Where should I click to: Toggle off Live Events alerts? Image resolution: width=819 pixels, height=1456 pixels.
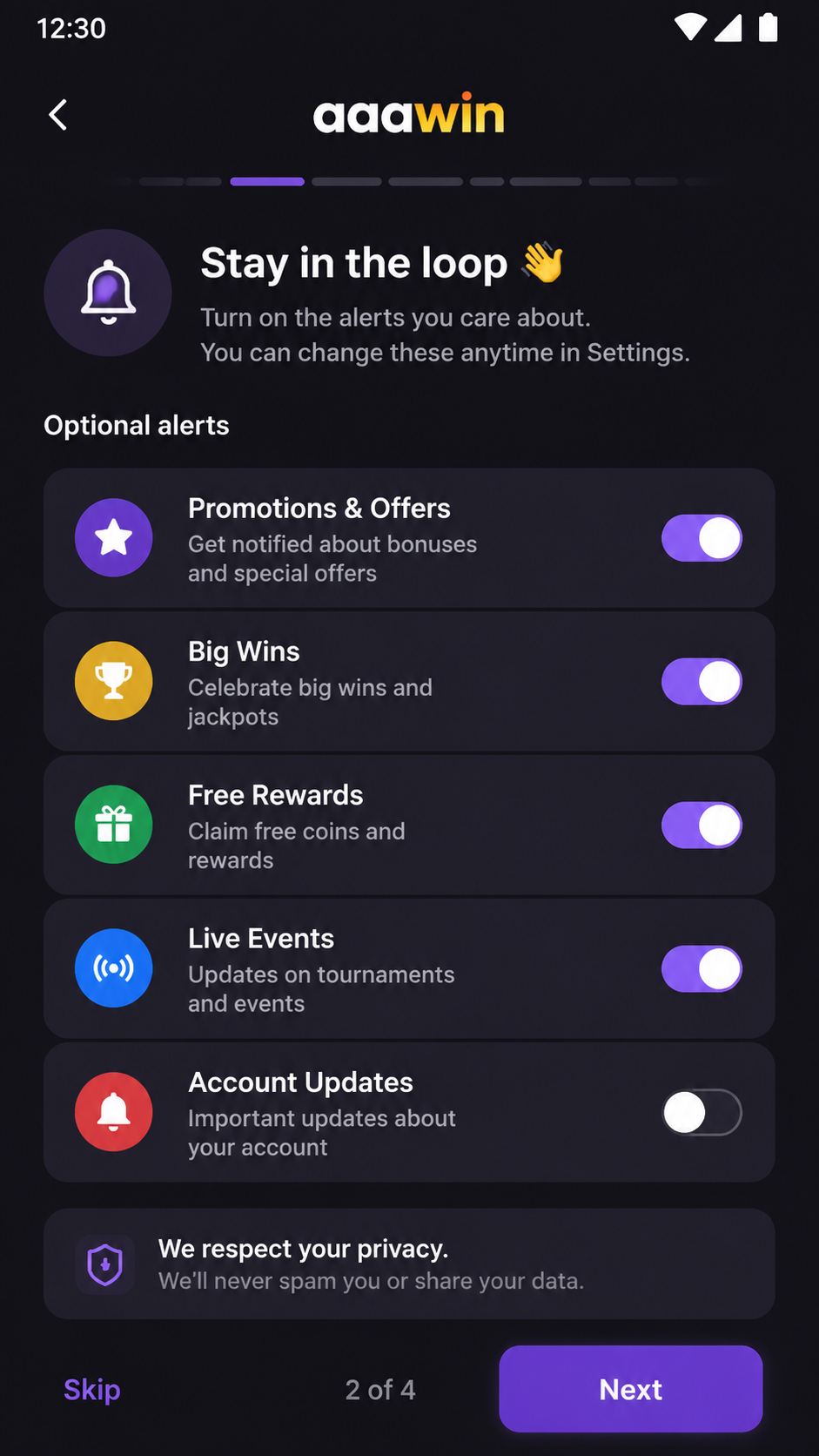click(x=702, y=969)
